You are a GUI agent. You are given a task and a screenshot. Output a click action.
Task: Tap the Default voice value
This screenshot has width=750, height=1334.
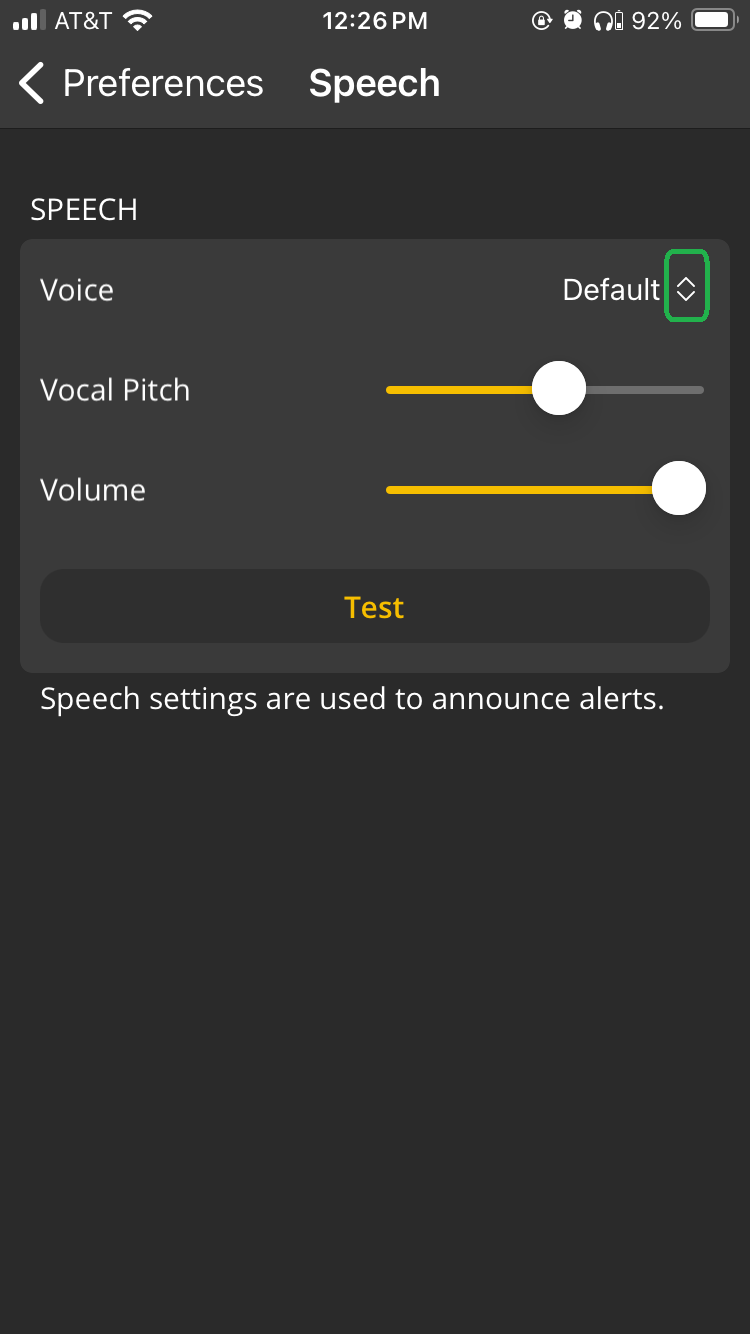[611, 290]
